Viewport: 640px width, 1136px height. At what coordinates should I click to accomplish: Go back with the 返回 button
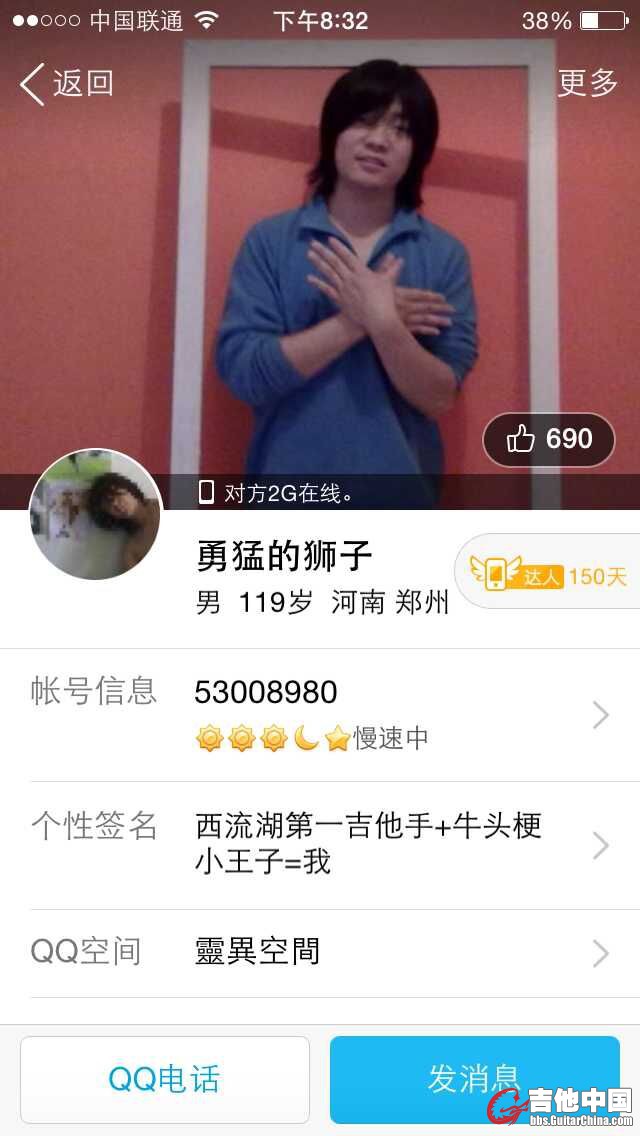click(x=66, y=83)
